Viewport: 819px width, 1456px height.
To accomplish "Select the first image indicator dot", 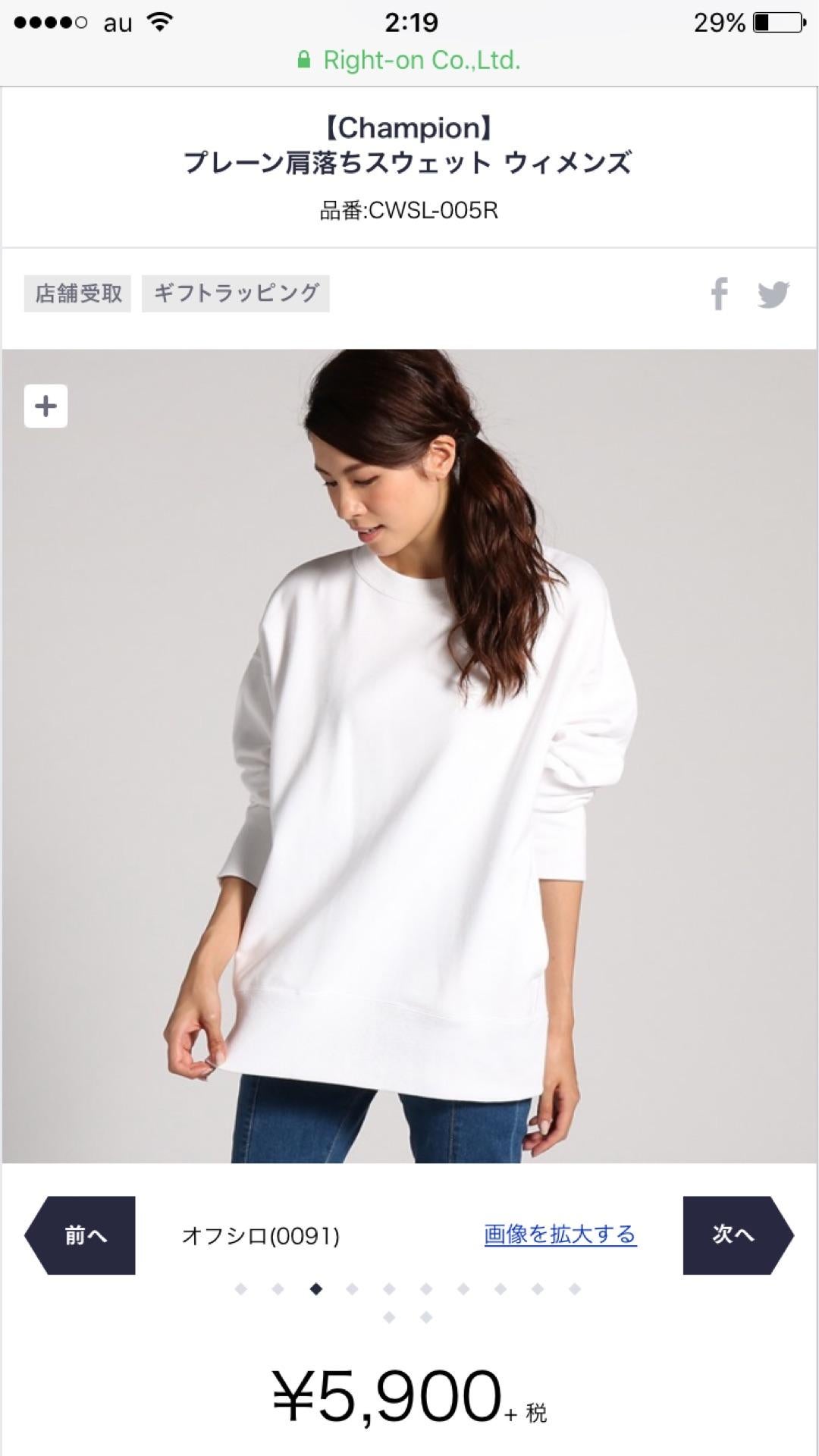I will point(241,1288).
